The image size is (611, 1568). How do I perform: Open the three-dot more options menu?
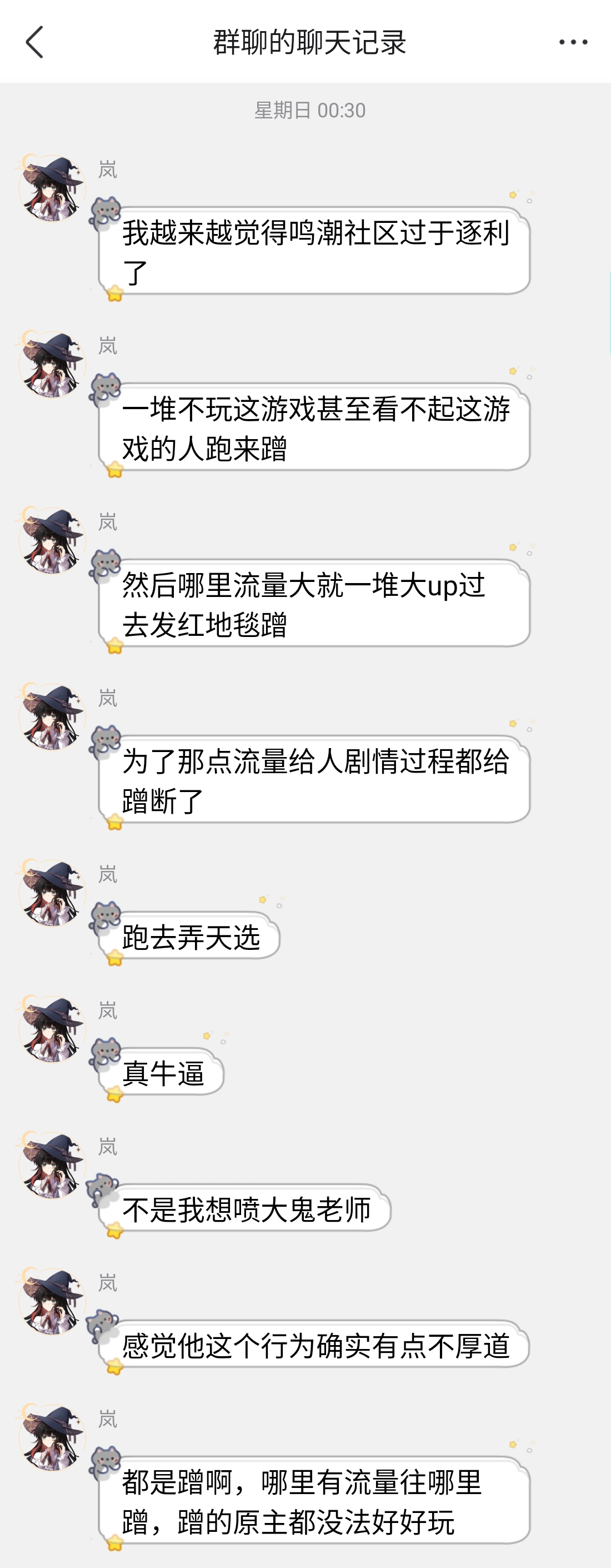573,42
